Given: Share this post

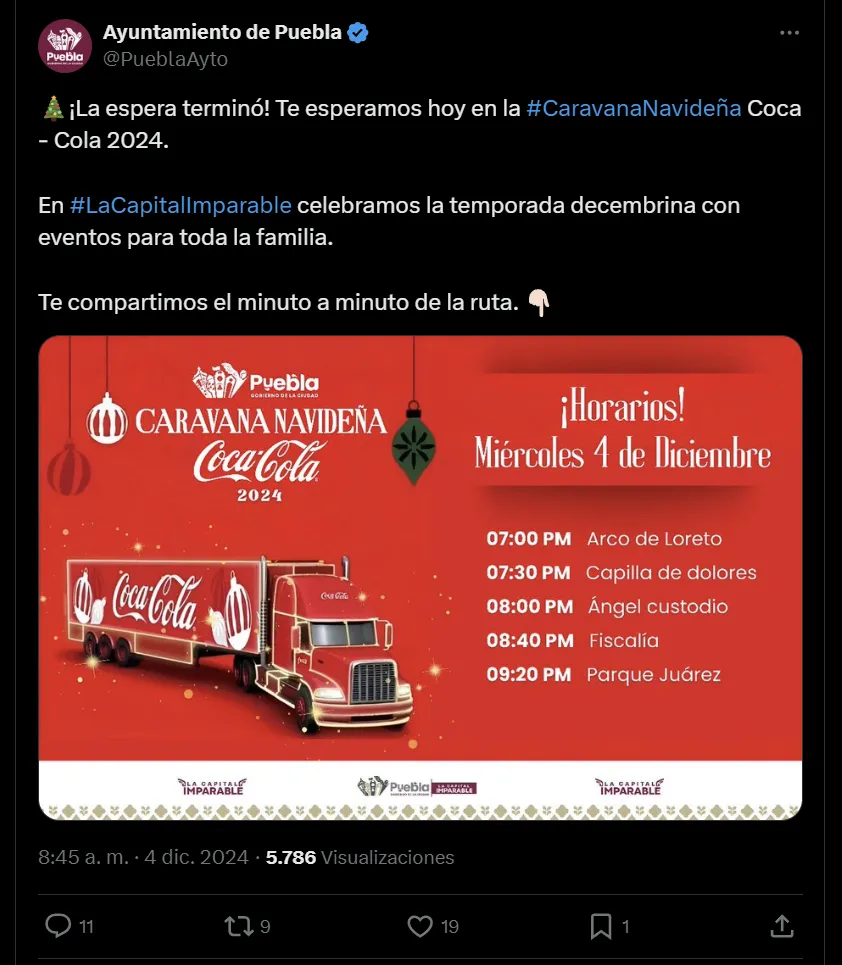Looking at the screenshot, I should pos(782,926).
